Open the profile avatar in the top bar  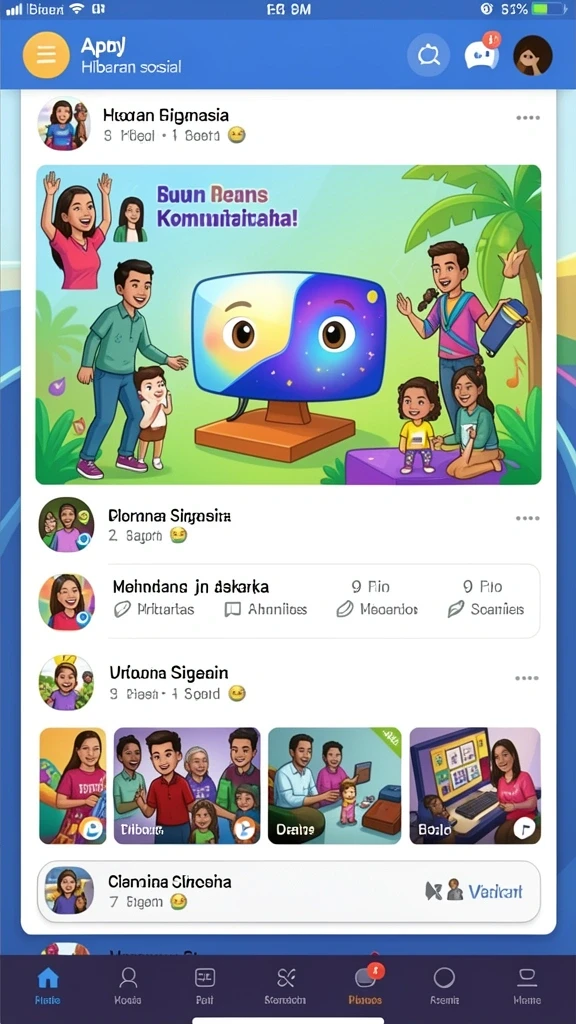[x=532, y=56]
